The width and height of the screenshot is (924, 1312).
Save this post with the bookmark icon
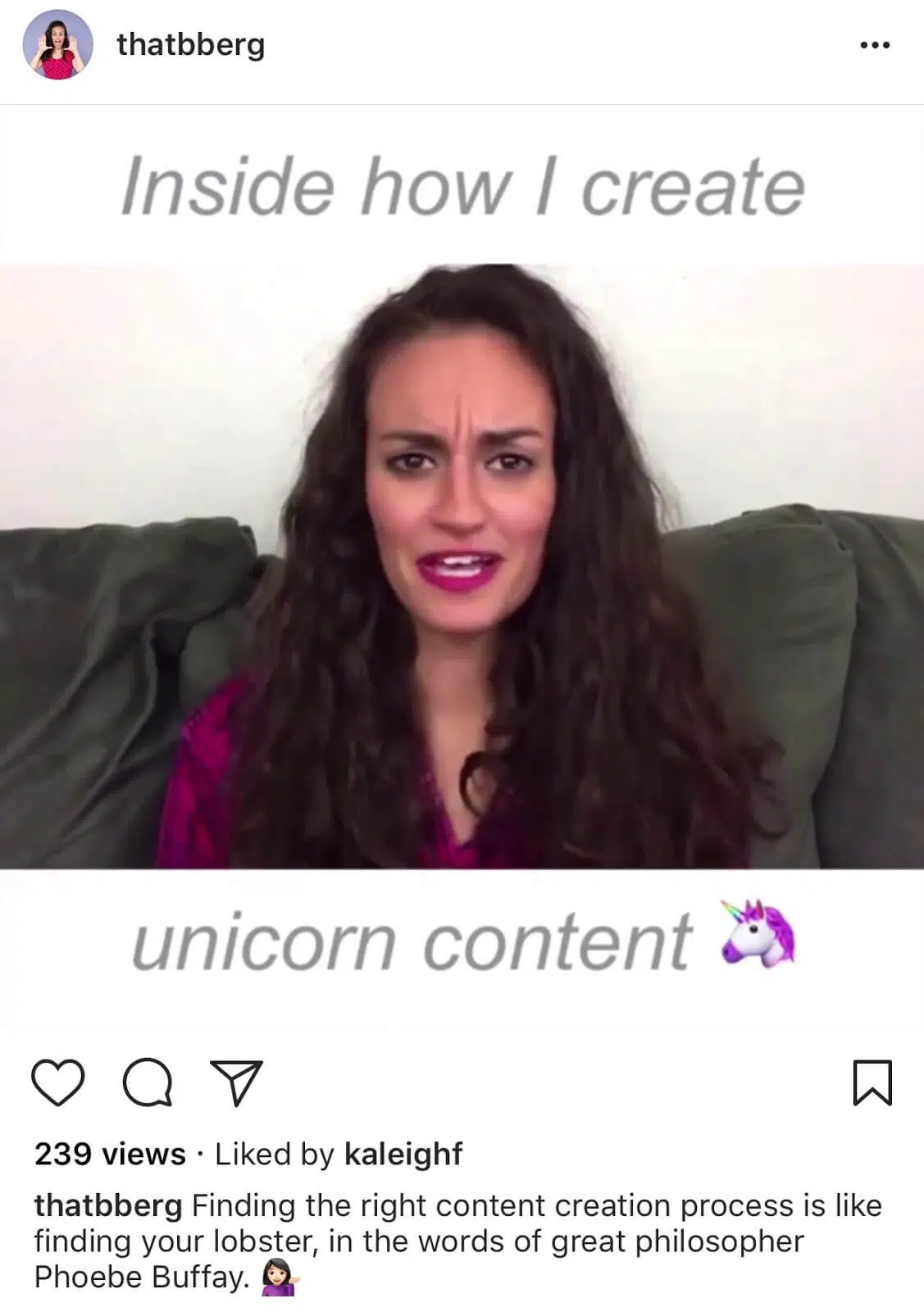pos(872,1082)
